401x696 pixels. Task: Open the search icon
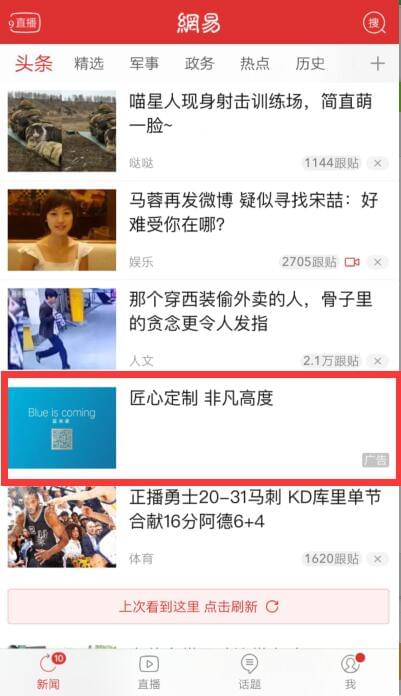(x=374, y=23)
